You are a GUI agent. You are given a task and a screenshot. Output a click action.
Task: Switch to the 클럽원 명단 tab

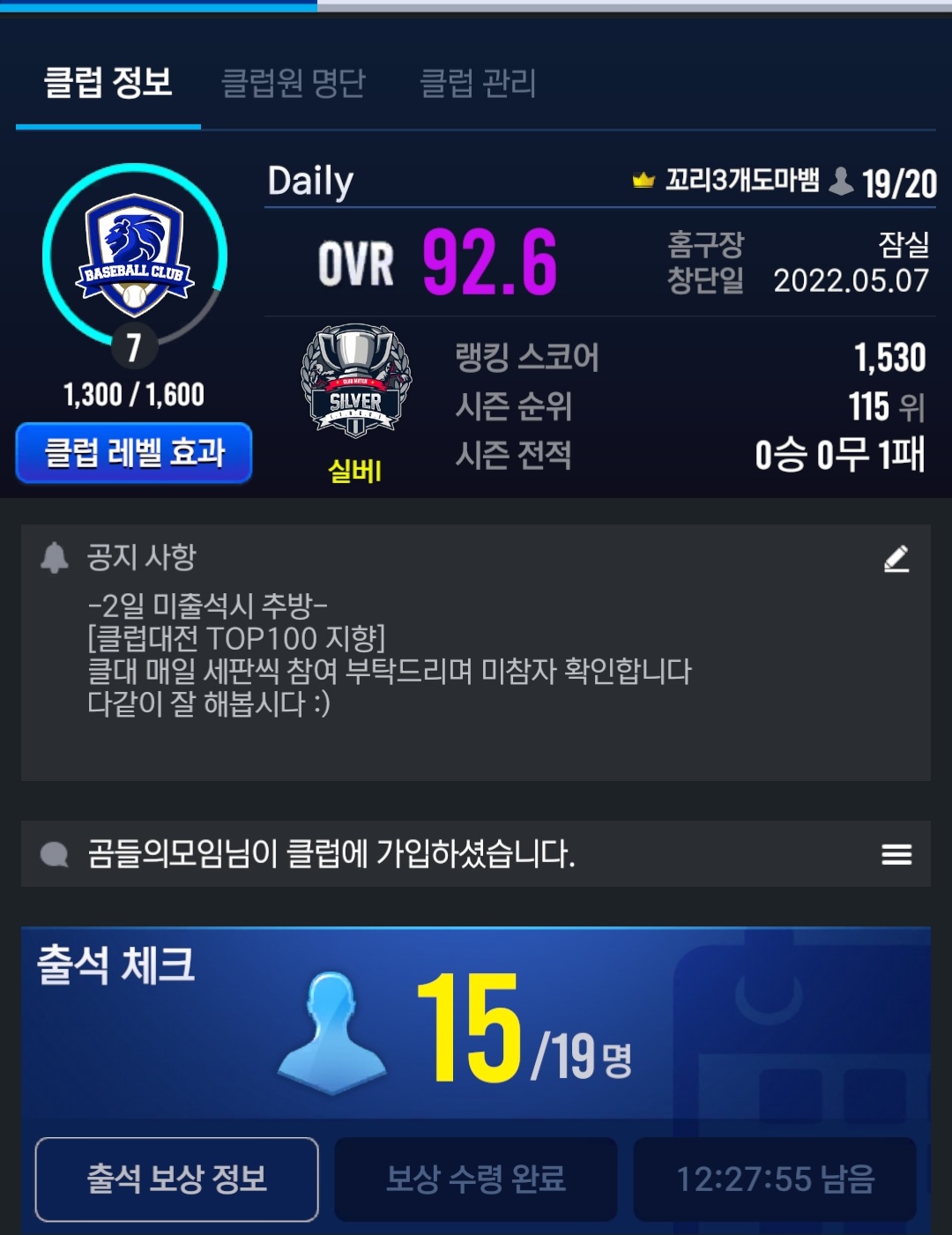[293, 84]
